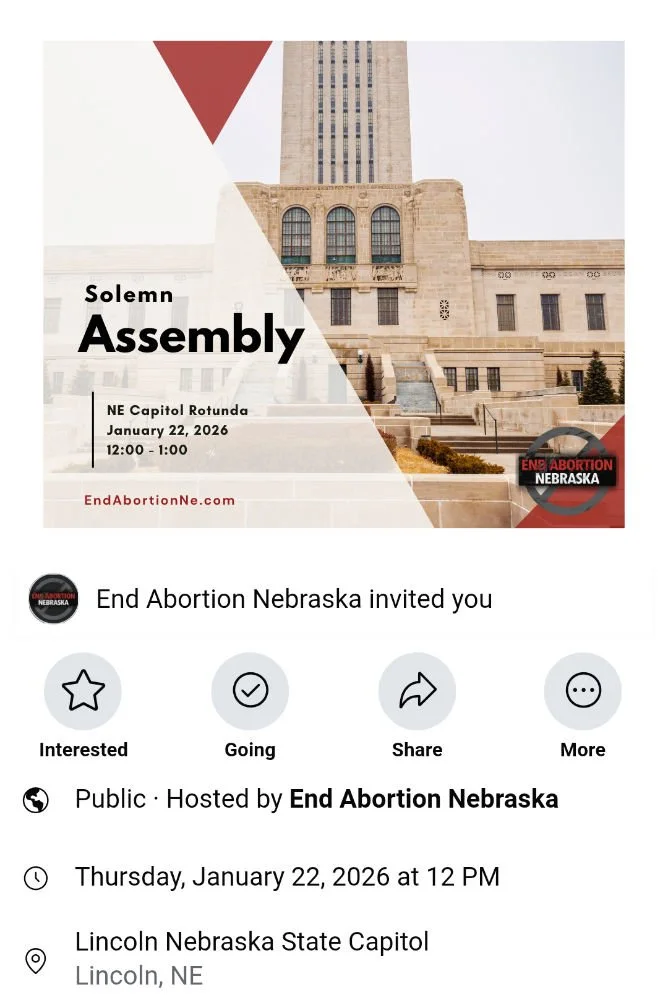Open the Solemn Assembly event cover photo
This screenshot has height=1000, width=668.
tap(334, 284)
